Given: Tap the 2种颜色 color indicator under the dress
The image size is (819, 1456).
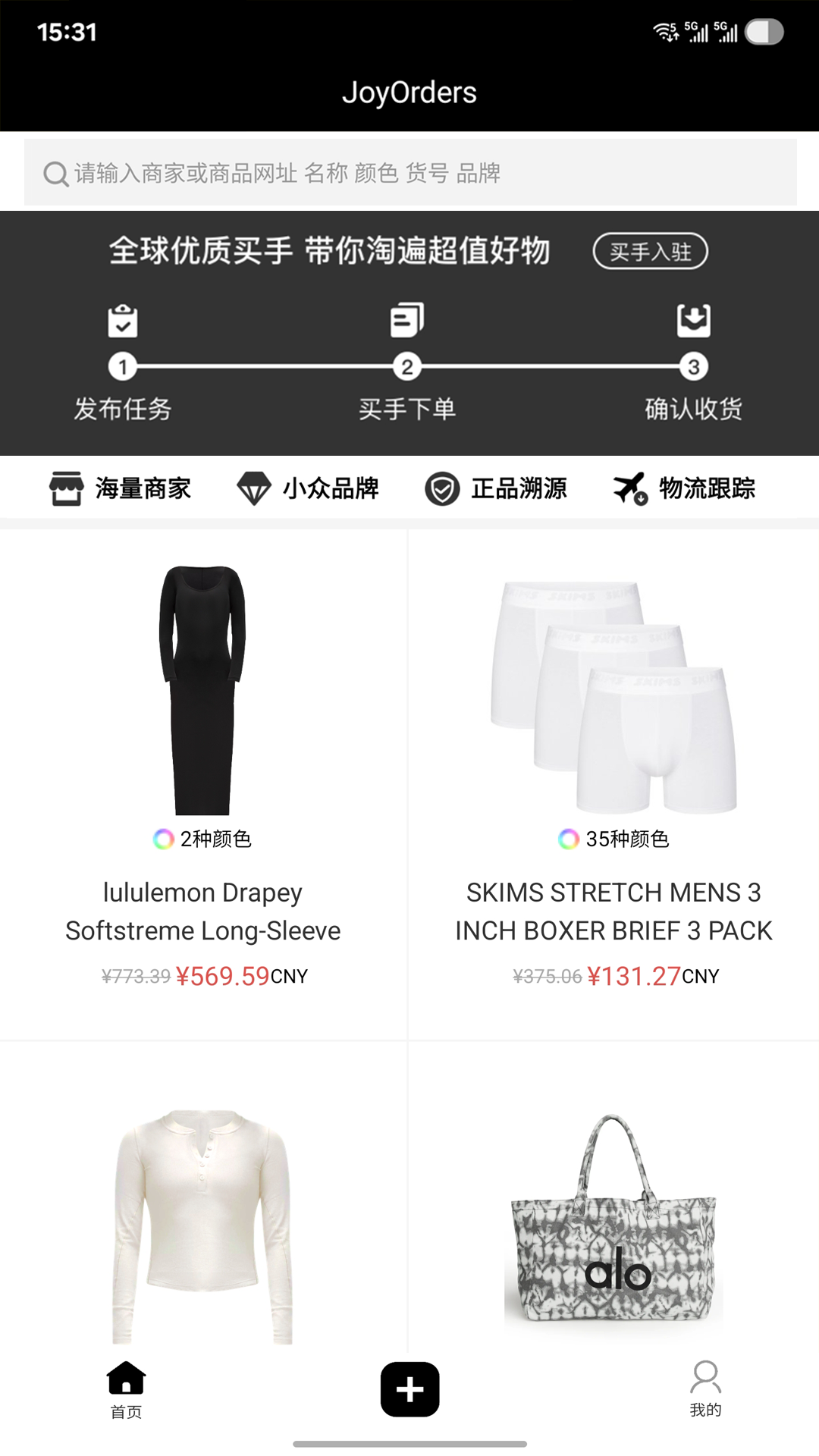Looking at the screenshot, I should click(x=205, y=839).
